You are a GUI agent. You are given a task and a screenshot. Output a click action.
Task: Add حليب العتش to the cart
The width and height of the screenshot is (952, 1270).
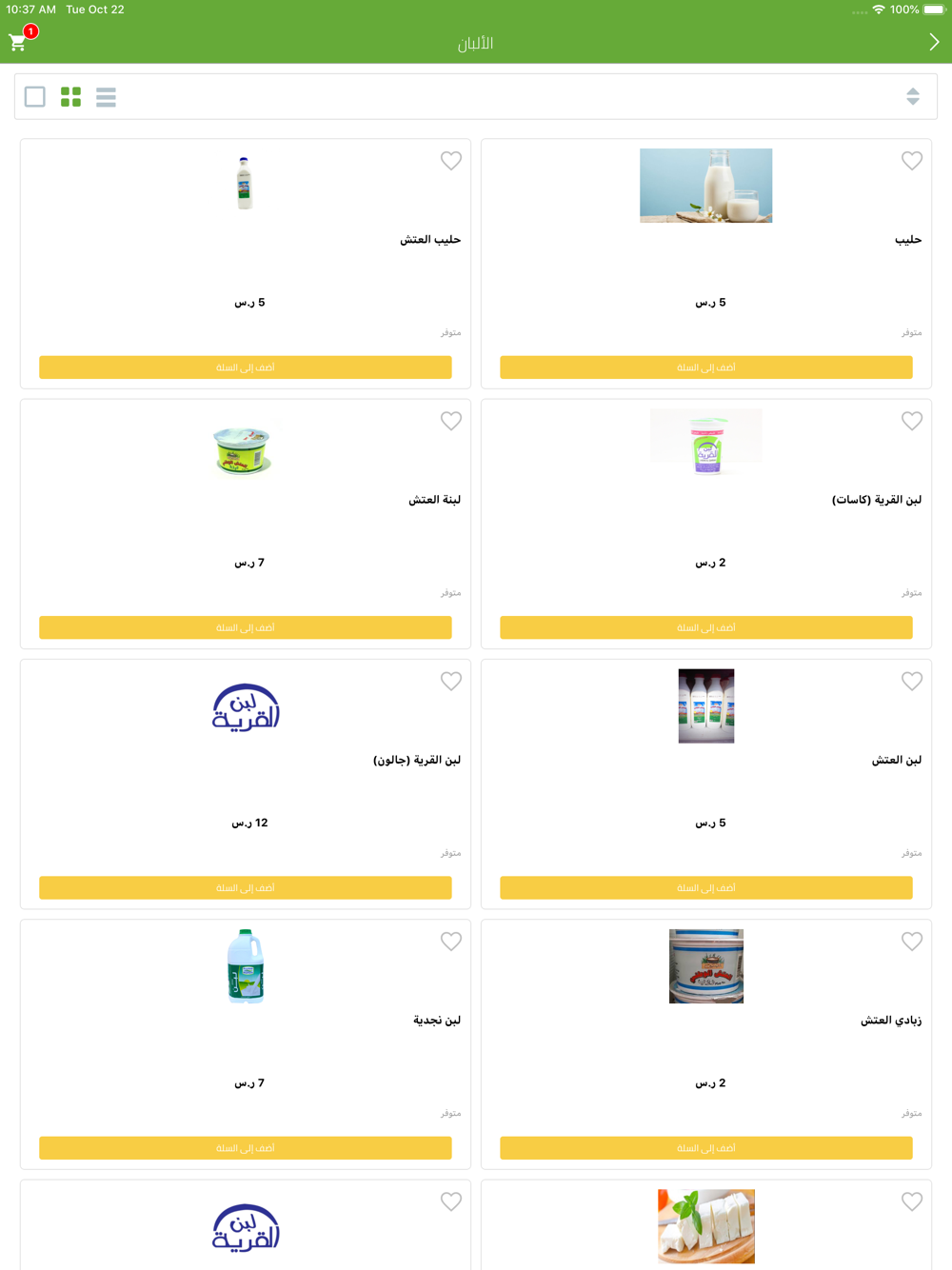(x=246, y=367)
